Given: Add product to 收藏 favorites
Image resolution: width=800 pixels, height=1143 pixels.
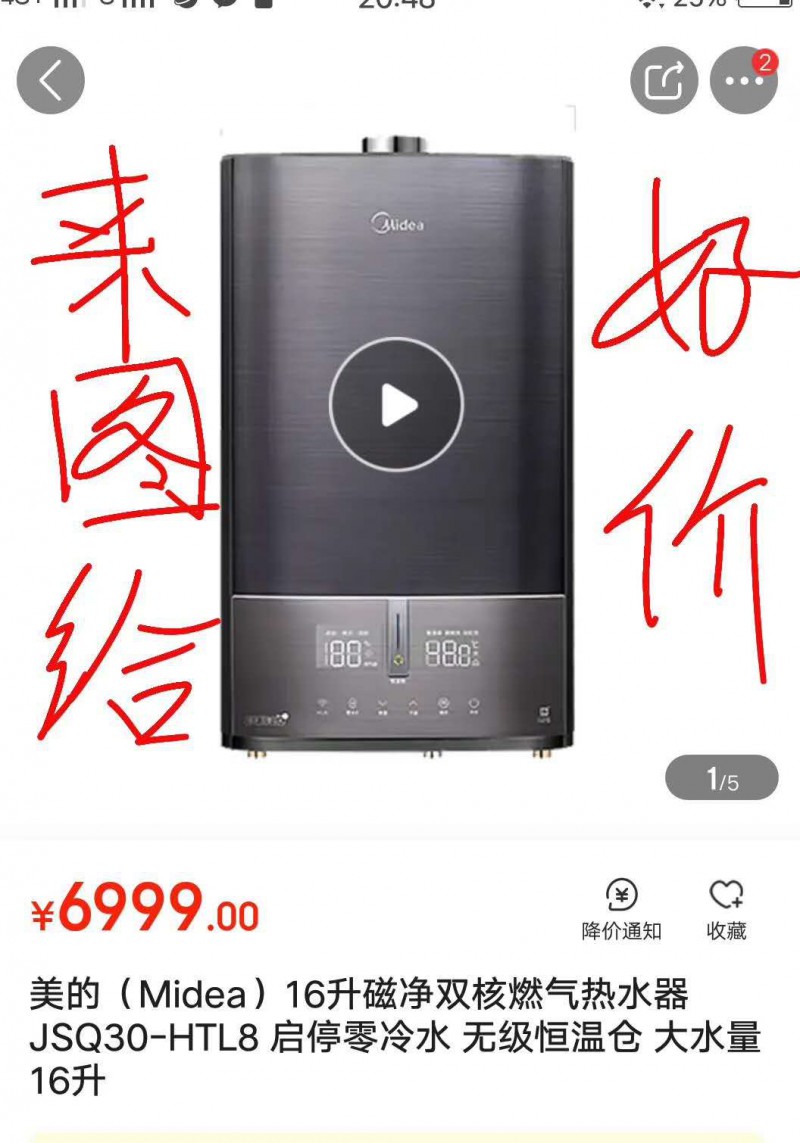Looking at the screenshot, I should tap(726, 908).
